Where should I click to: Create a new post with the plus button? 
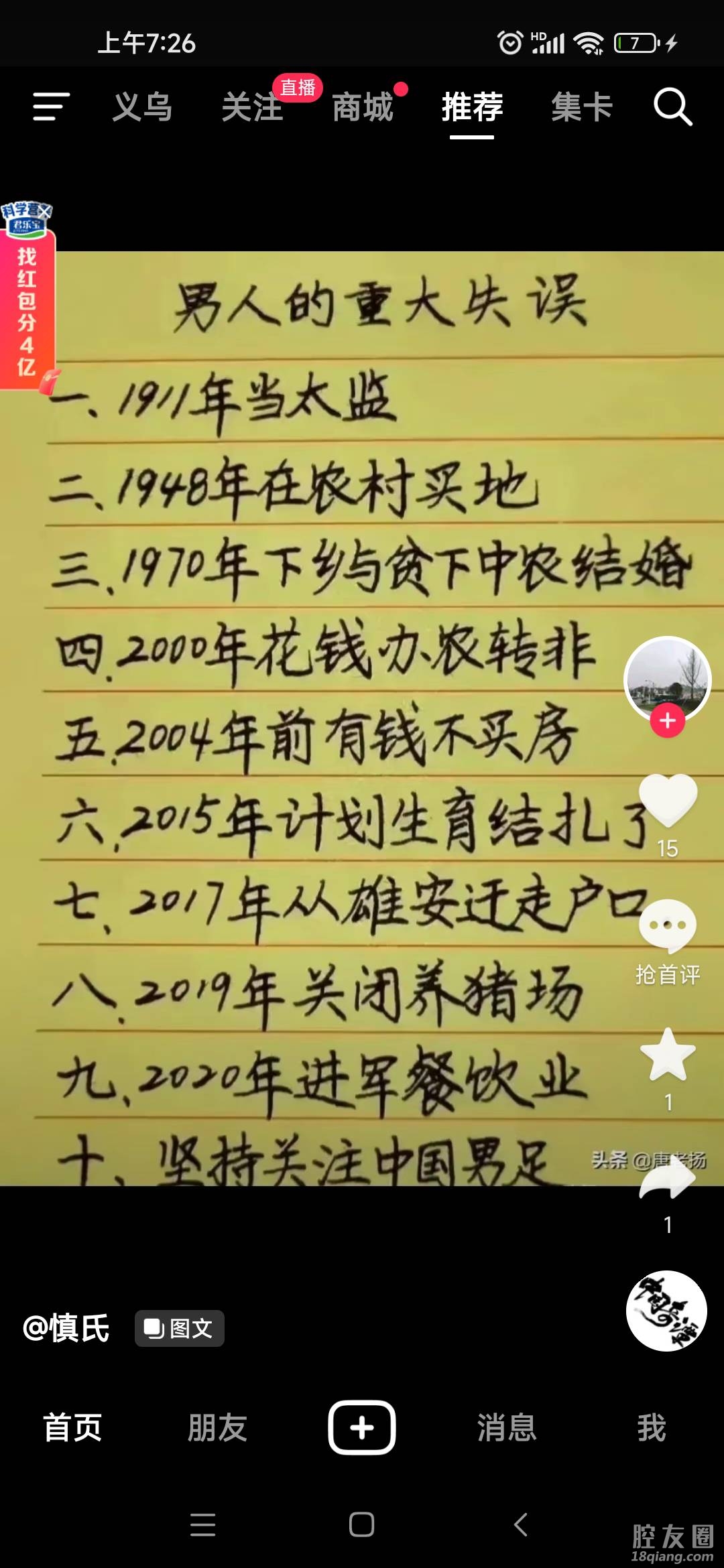pyautogui.click(x=362, y=1427)
